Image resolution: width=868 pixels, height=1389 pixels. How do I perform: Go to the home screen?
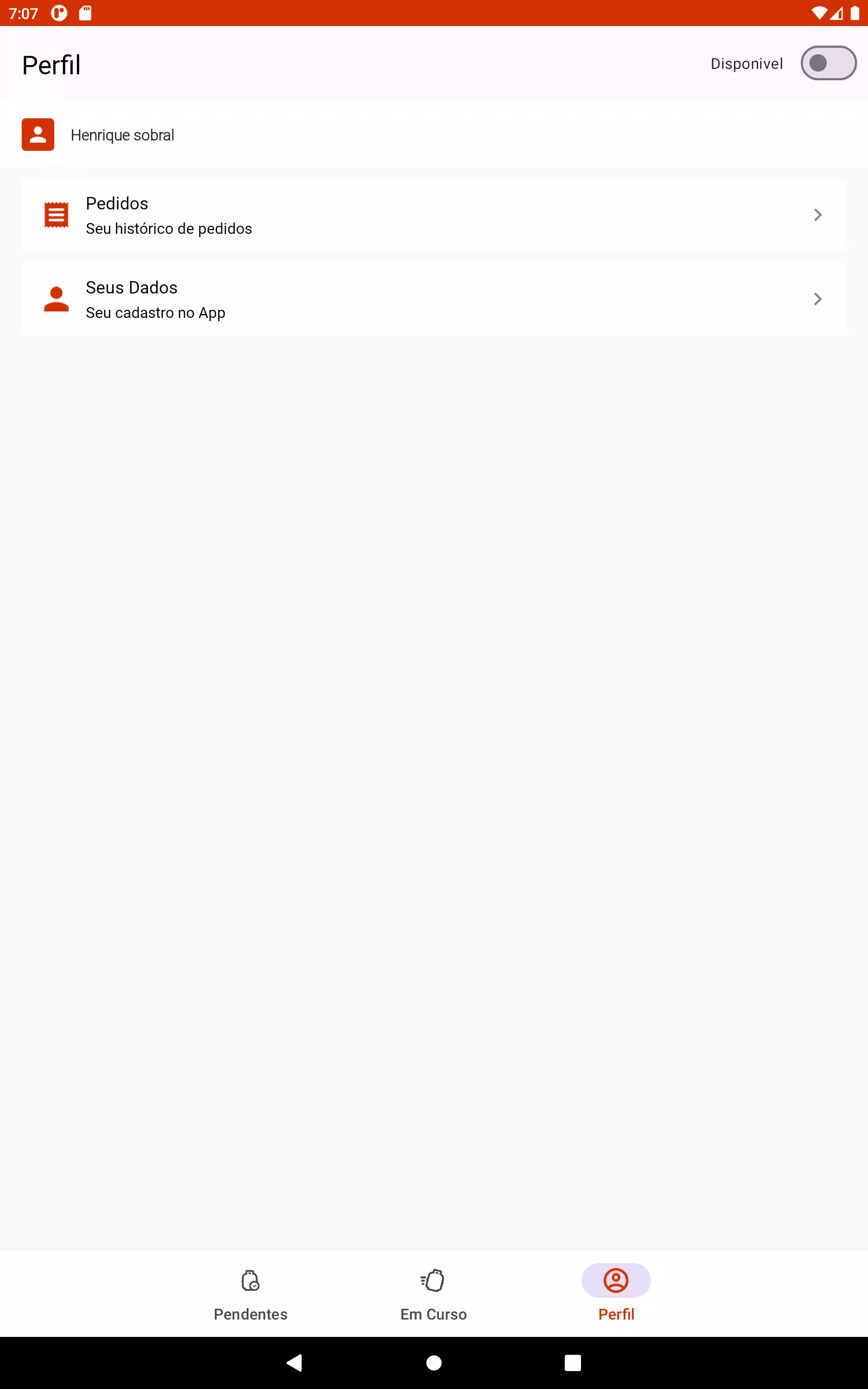[x=434, y=1362]
